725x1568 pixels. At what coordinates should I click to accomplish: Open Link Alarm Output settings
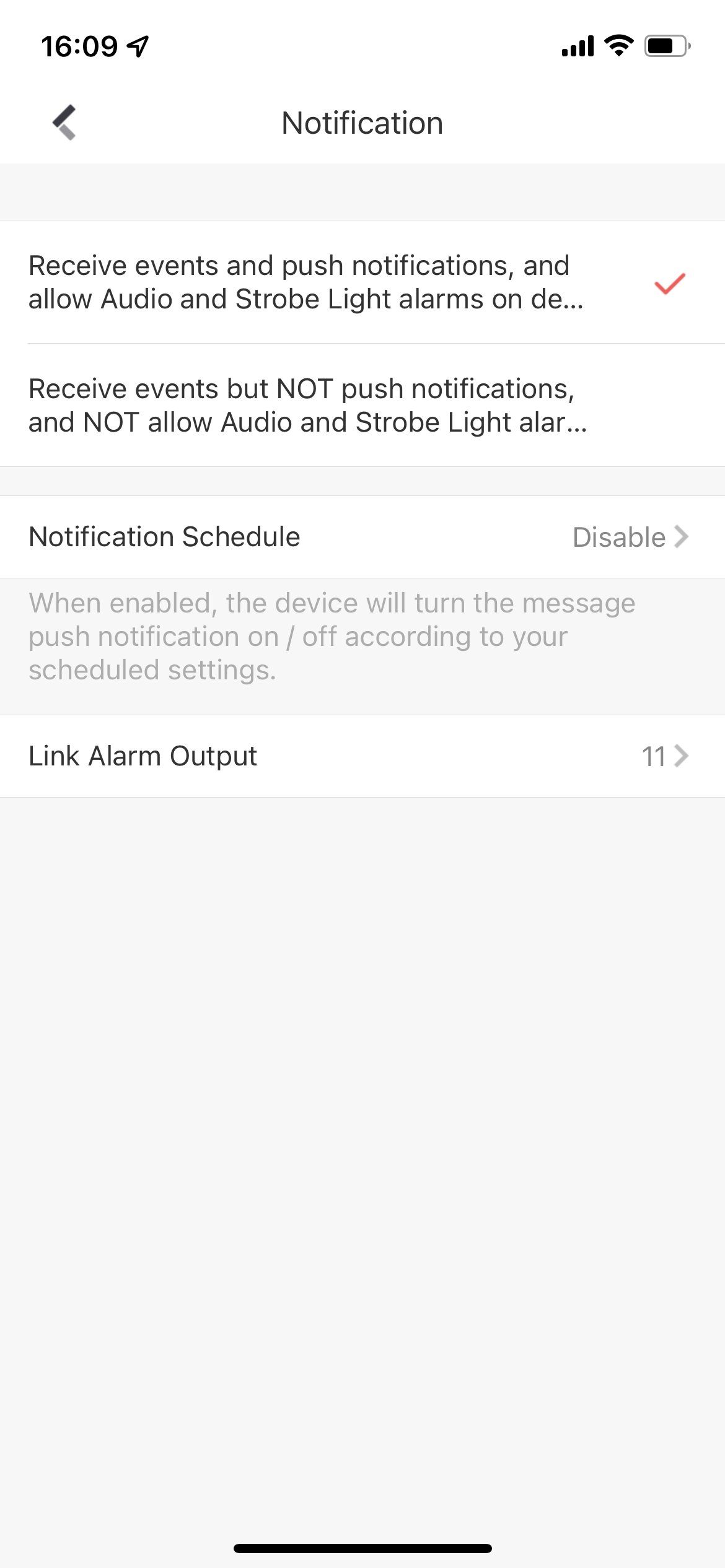[x=362, y=756]
